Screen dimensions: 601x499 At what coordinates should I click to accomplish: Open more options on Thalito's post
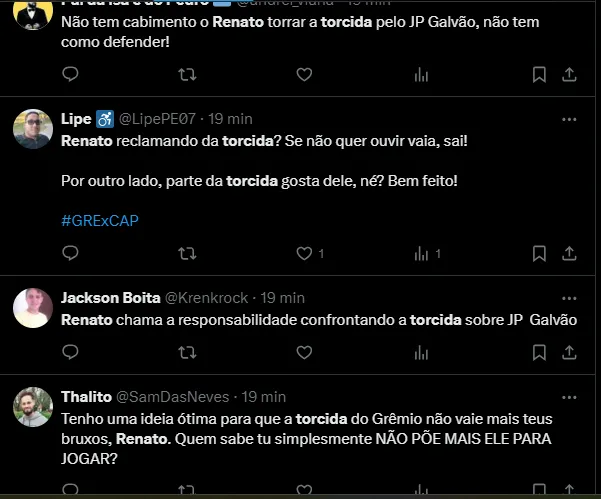[x=569, y=396]
